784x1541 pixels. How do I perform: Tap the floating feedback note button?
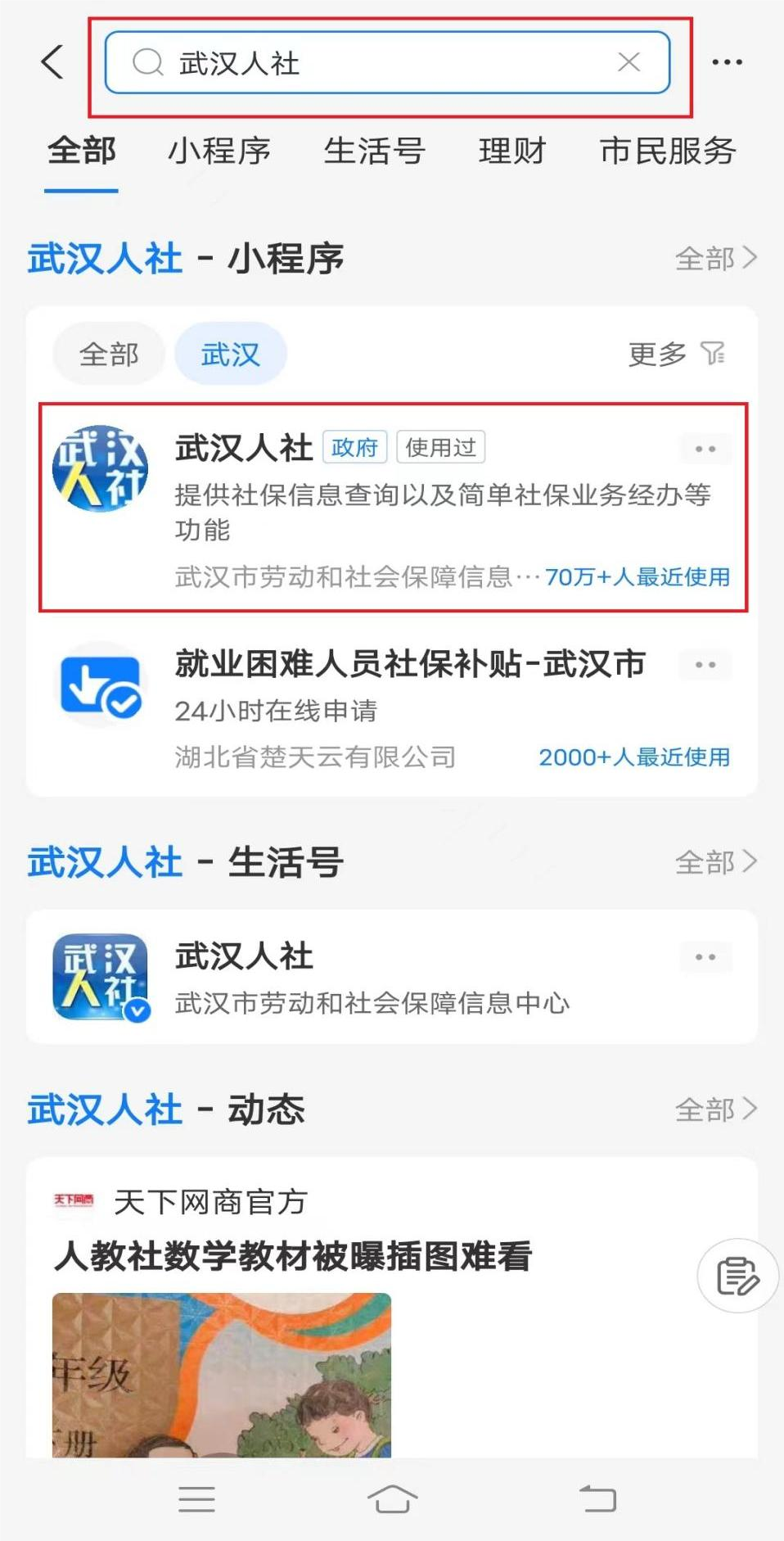point(737,1276)
